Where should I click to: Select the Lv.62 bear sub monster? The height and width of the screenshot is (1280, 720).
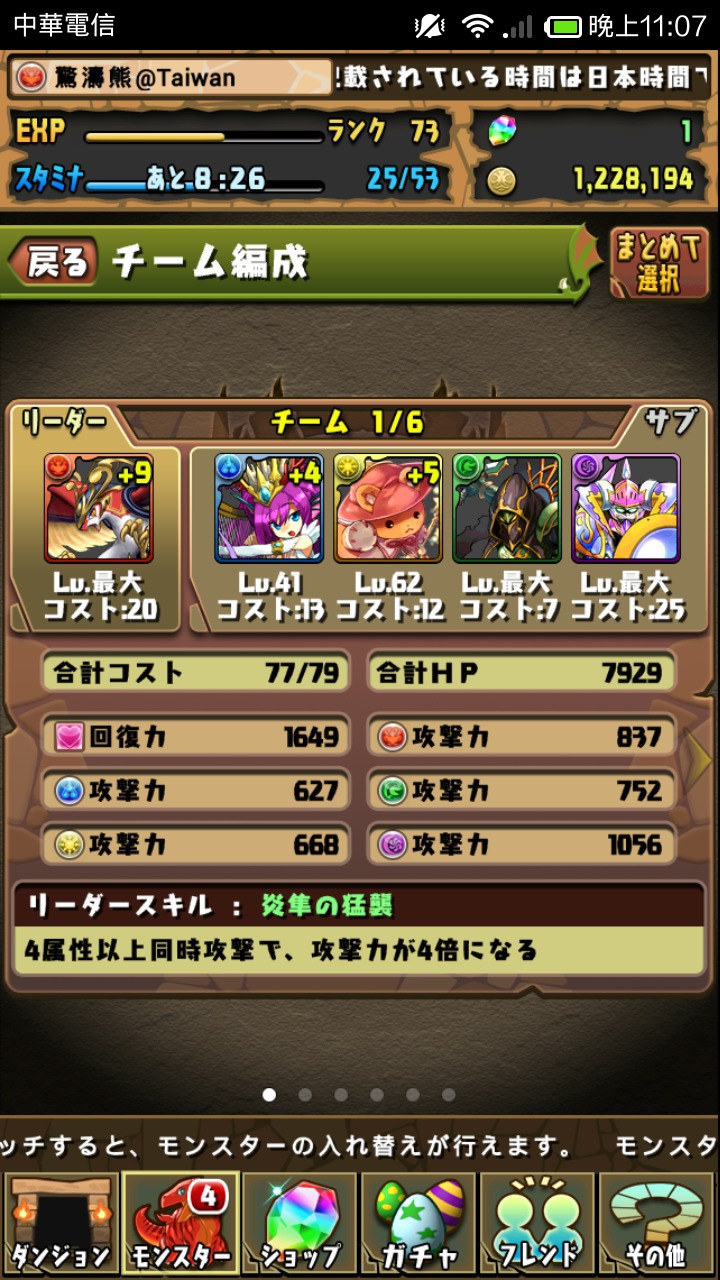pos(389,508)
